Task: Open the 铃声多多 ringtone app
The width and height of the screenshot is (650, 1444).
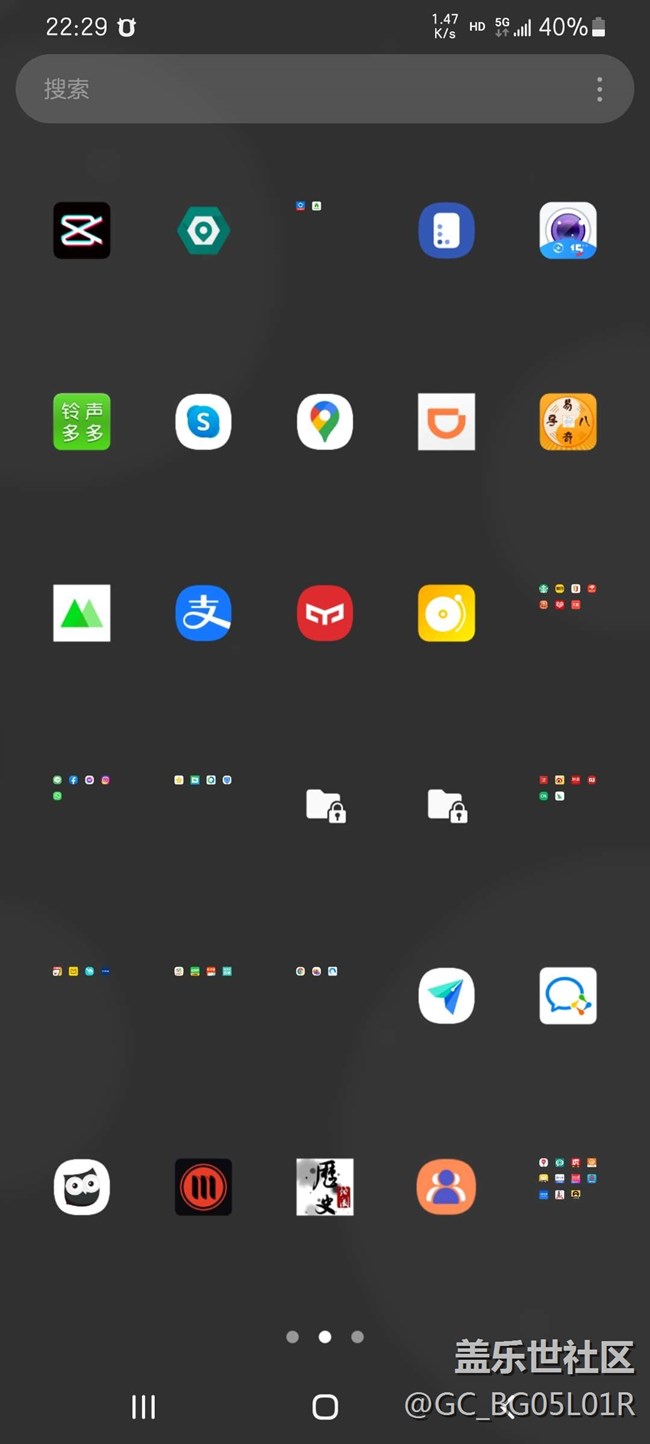Action: 82,421
